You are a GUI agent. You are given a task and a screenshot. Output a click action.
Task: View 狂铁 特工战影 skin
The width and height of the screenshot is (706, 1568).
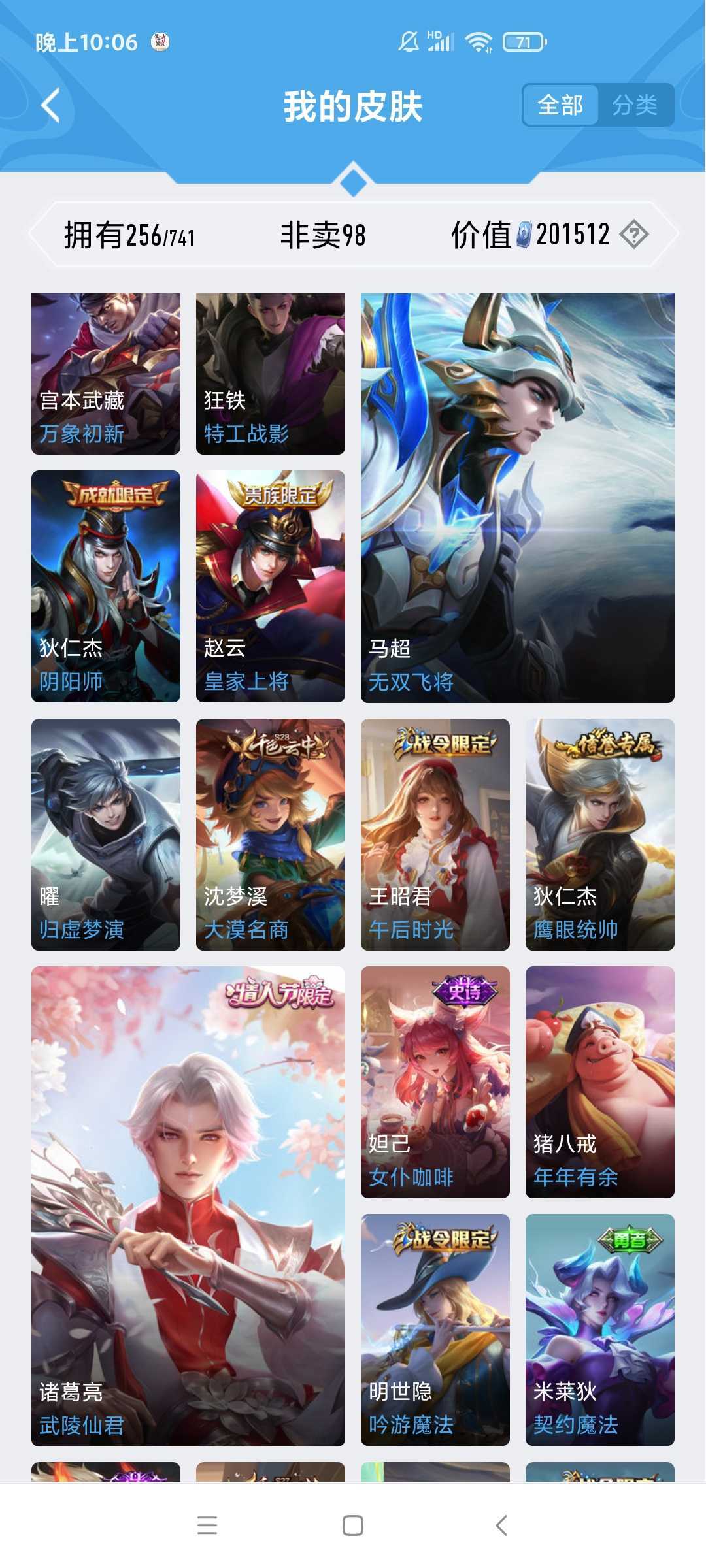click(271, 374)
